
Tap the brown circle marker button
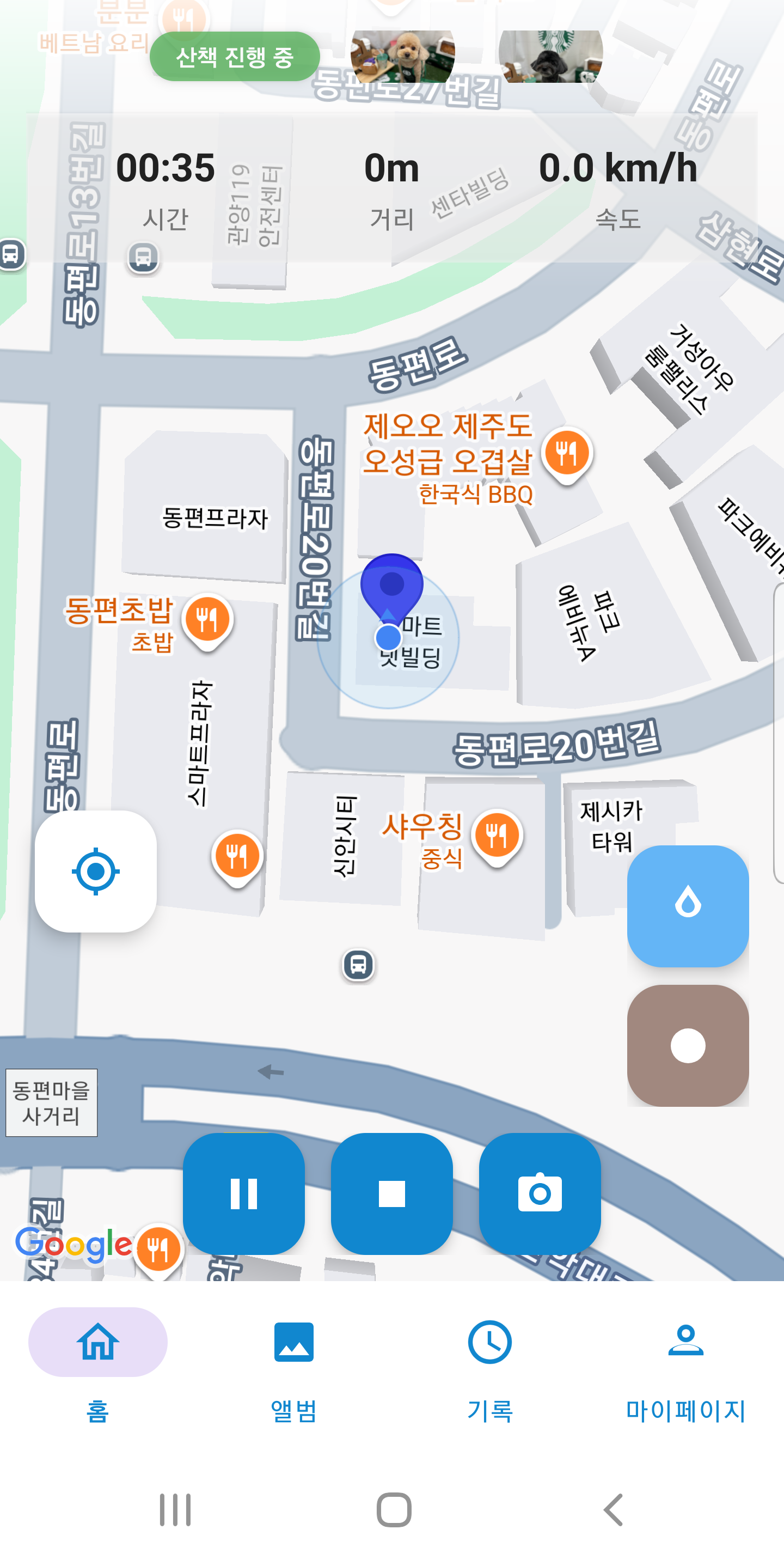click(688, 1046)
